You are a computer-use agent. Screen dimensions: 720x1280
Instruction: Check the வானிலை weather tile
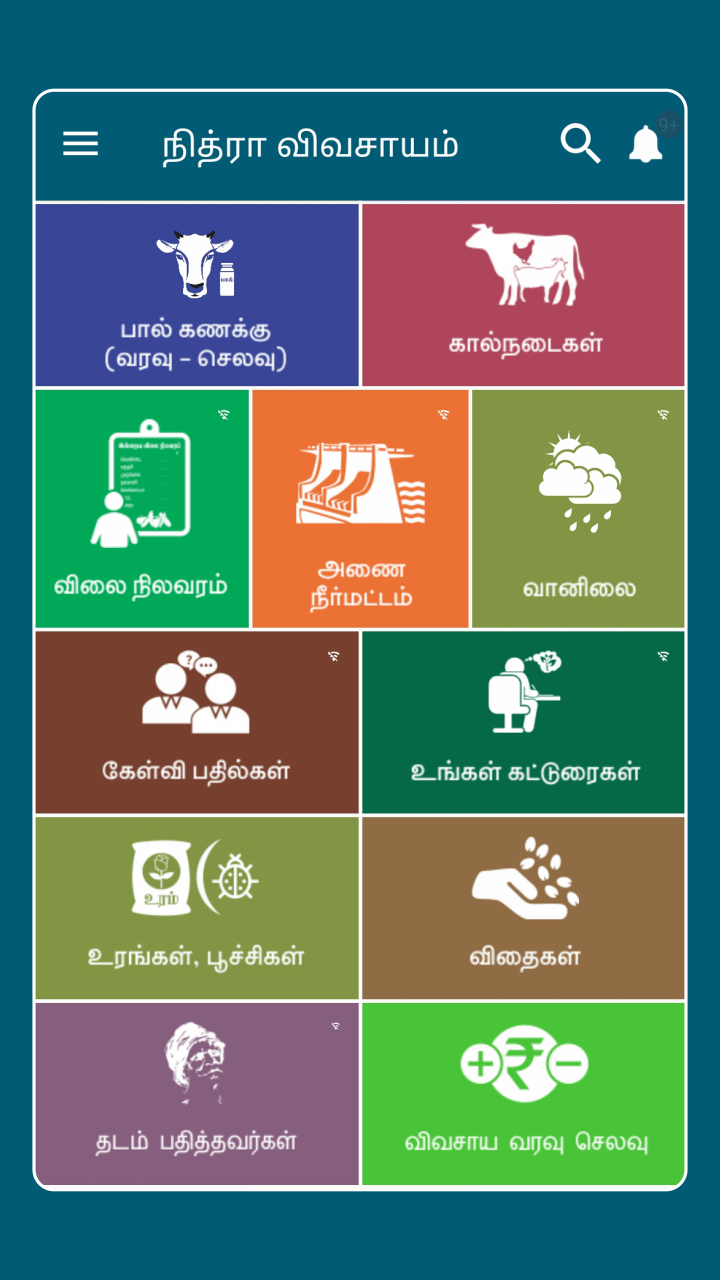(x=578, y=508)
